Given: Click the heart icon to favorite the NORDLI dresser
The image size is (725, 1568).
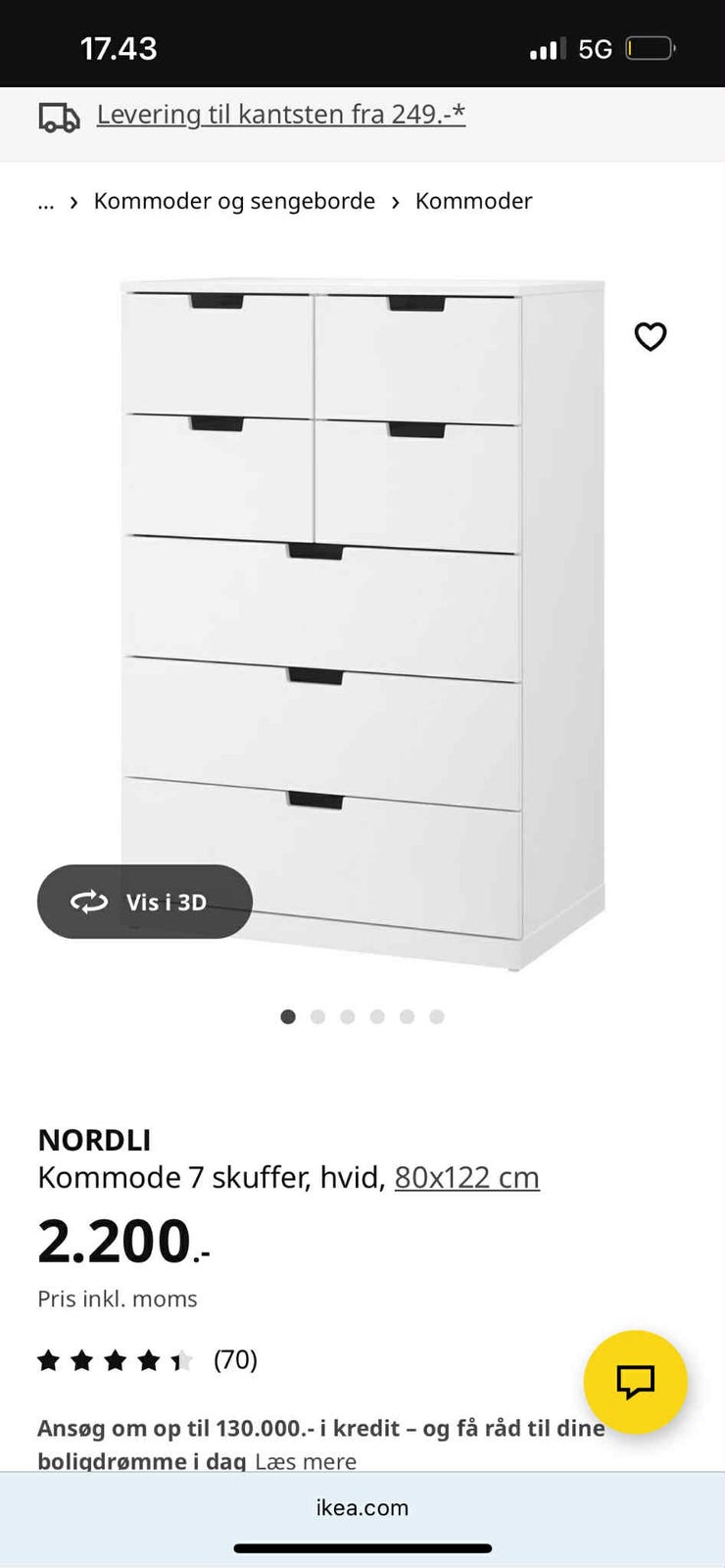Looking at the screenshot, I should pos(650,336).
